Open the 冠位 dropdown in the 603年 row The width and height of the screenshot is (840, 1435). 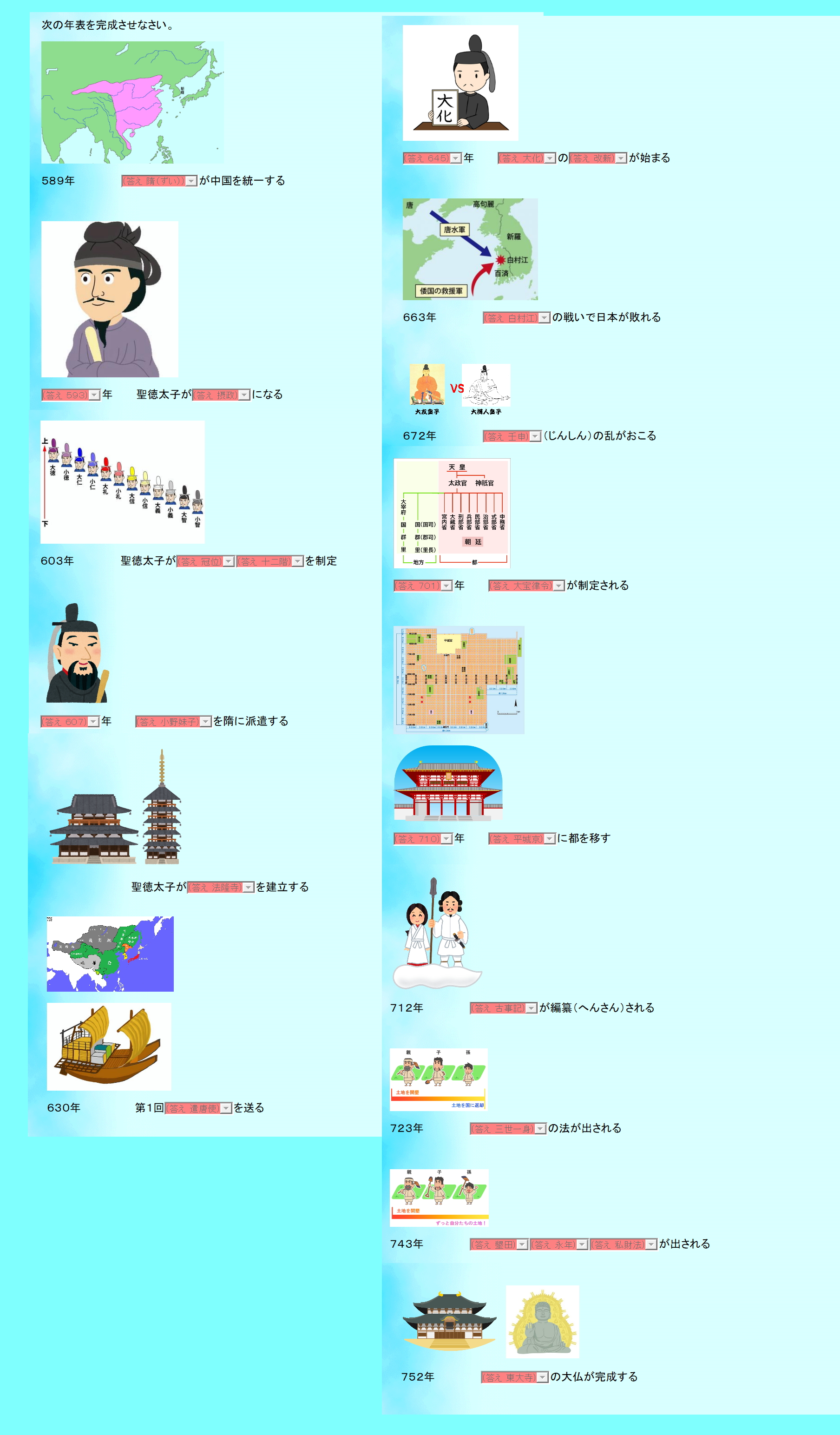click(229, 561)
